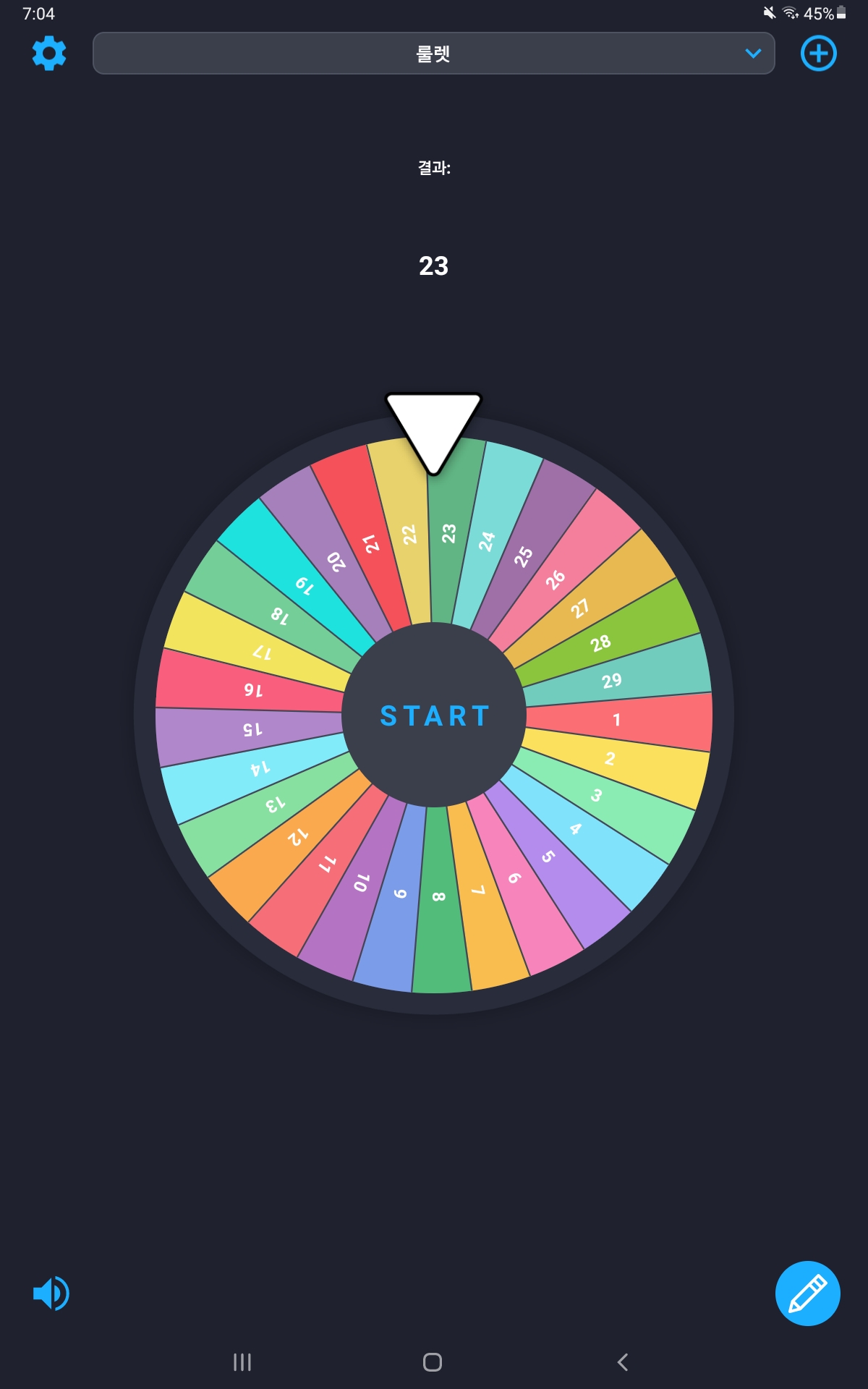This screenshot has width=868, height=1389.
Task: Add a new roulette with plus icon
Action: click(819, 54)
